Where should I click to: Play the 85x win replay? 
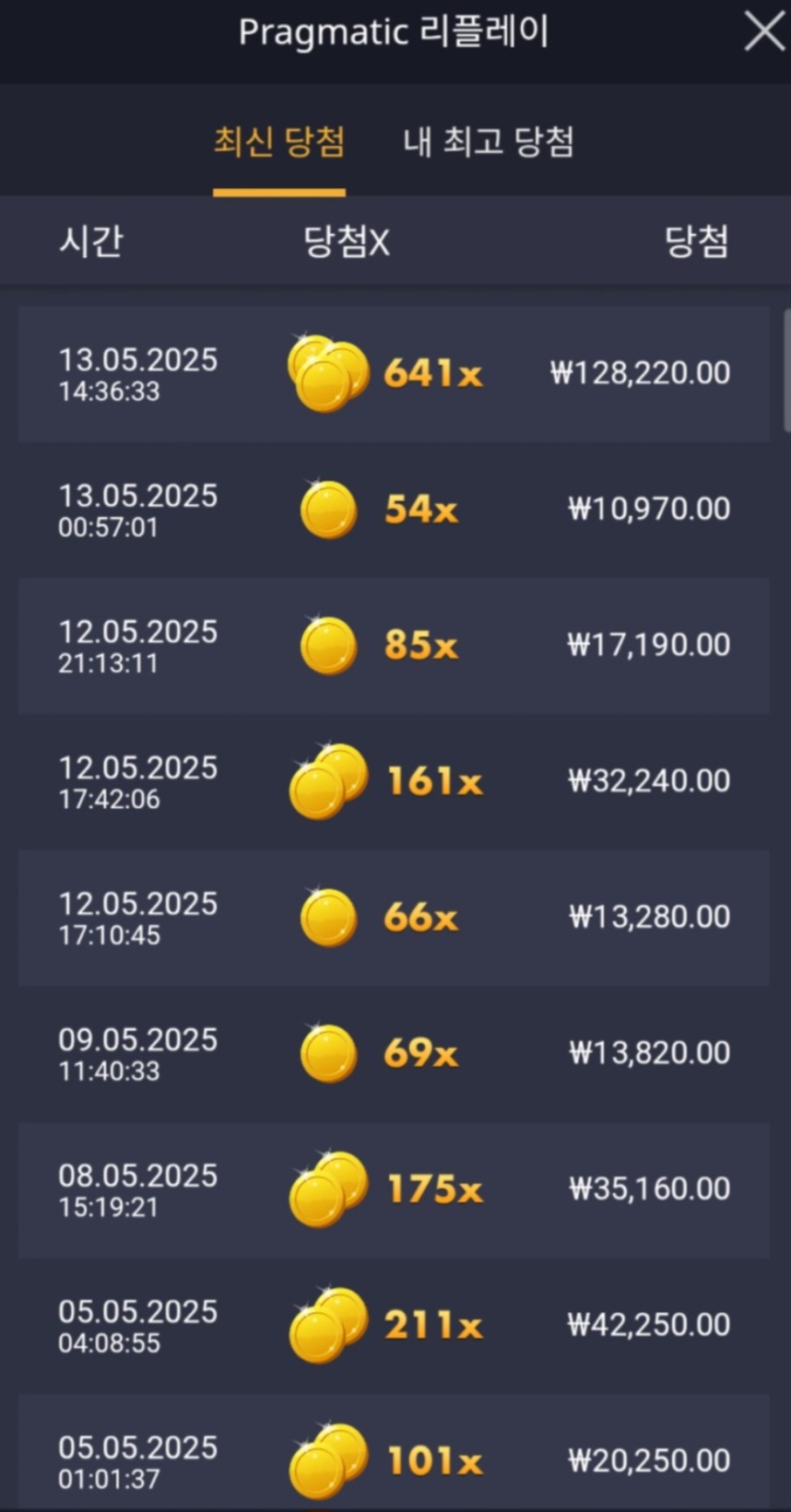click(x=394, y=646)
